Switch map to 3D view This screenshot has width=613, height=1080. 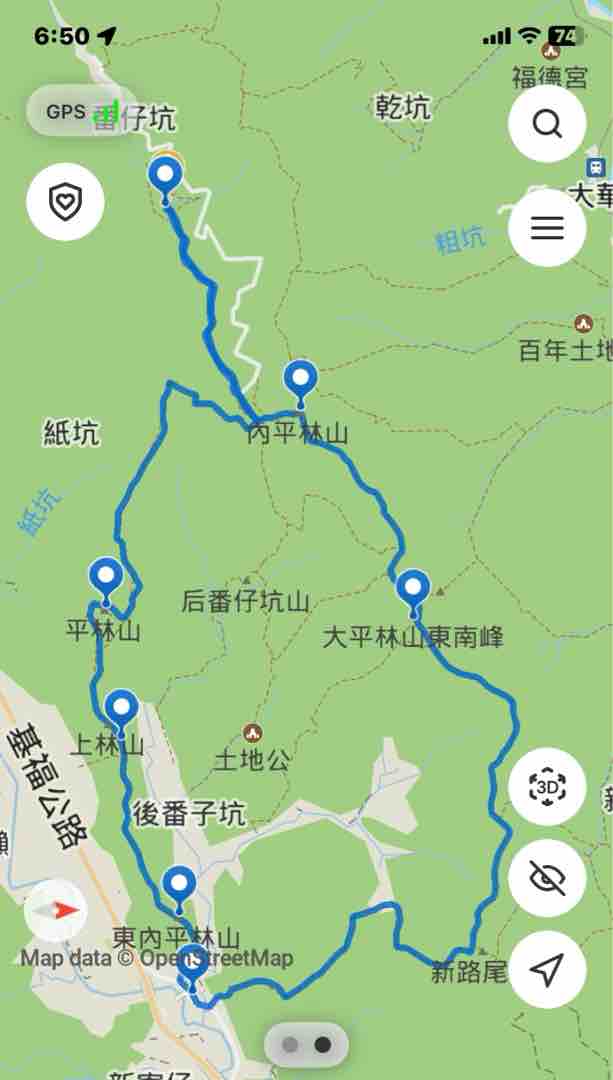coord(547,787)
